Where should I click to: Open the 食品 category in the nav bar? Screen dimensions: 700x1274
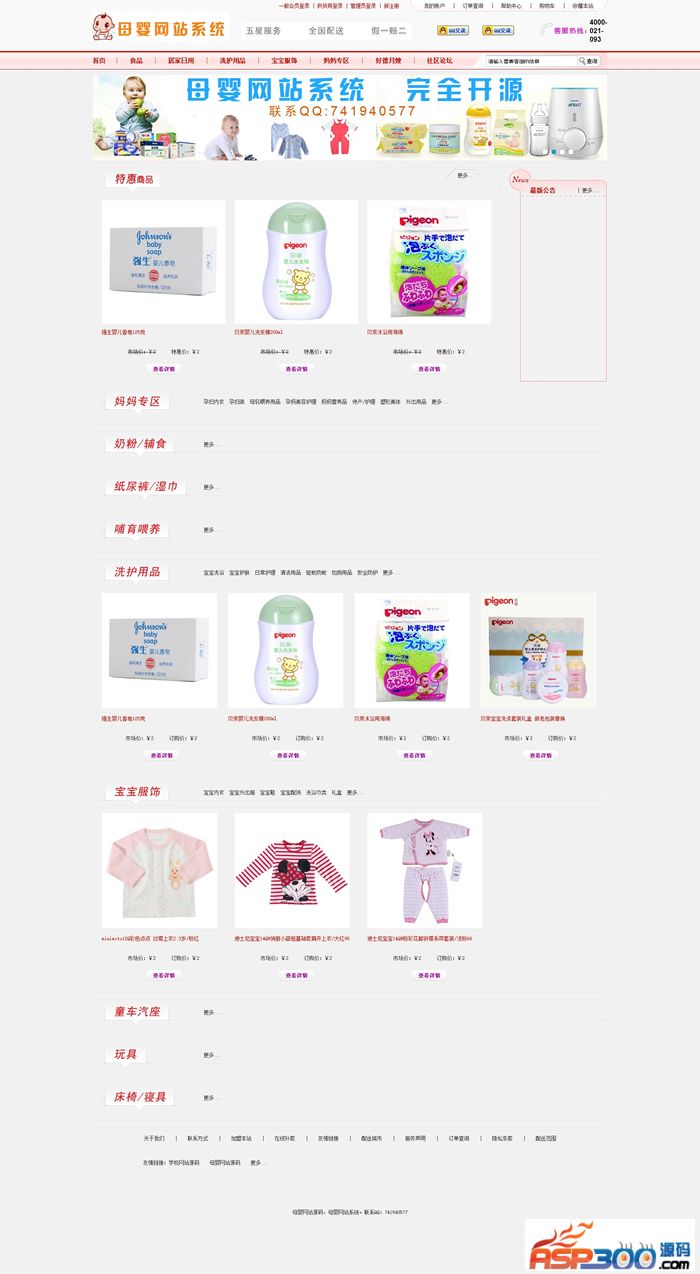pyautogui.click(x=136, y=60)
